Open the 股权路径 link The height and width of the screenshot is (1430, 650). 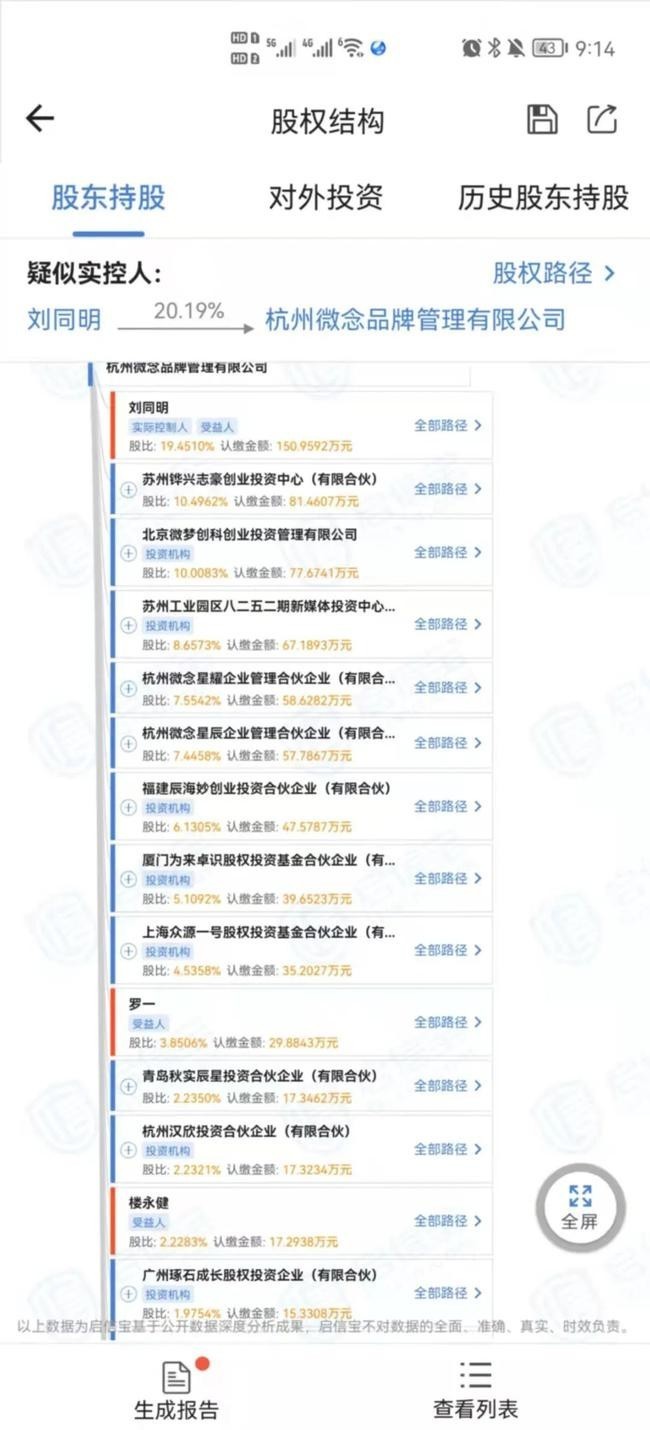(x=553, y=273)
